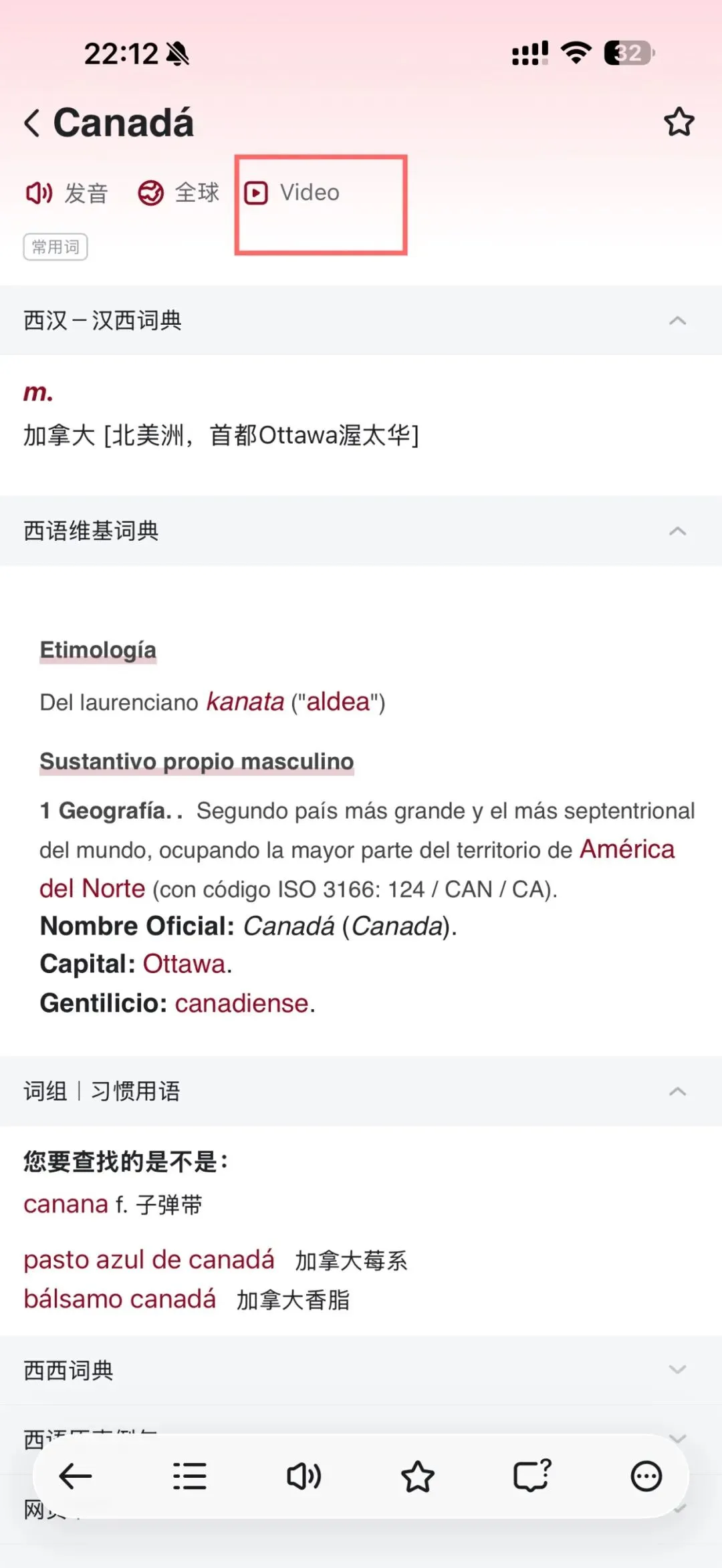This screenshot has height=1568, width=722.
Task: Look up the suggested word canana
Action: (66, 1204)
